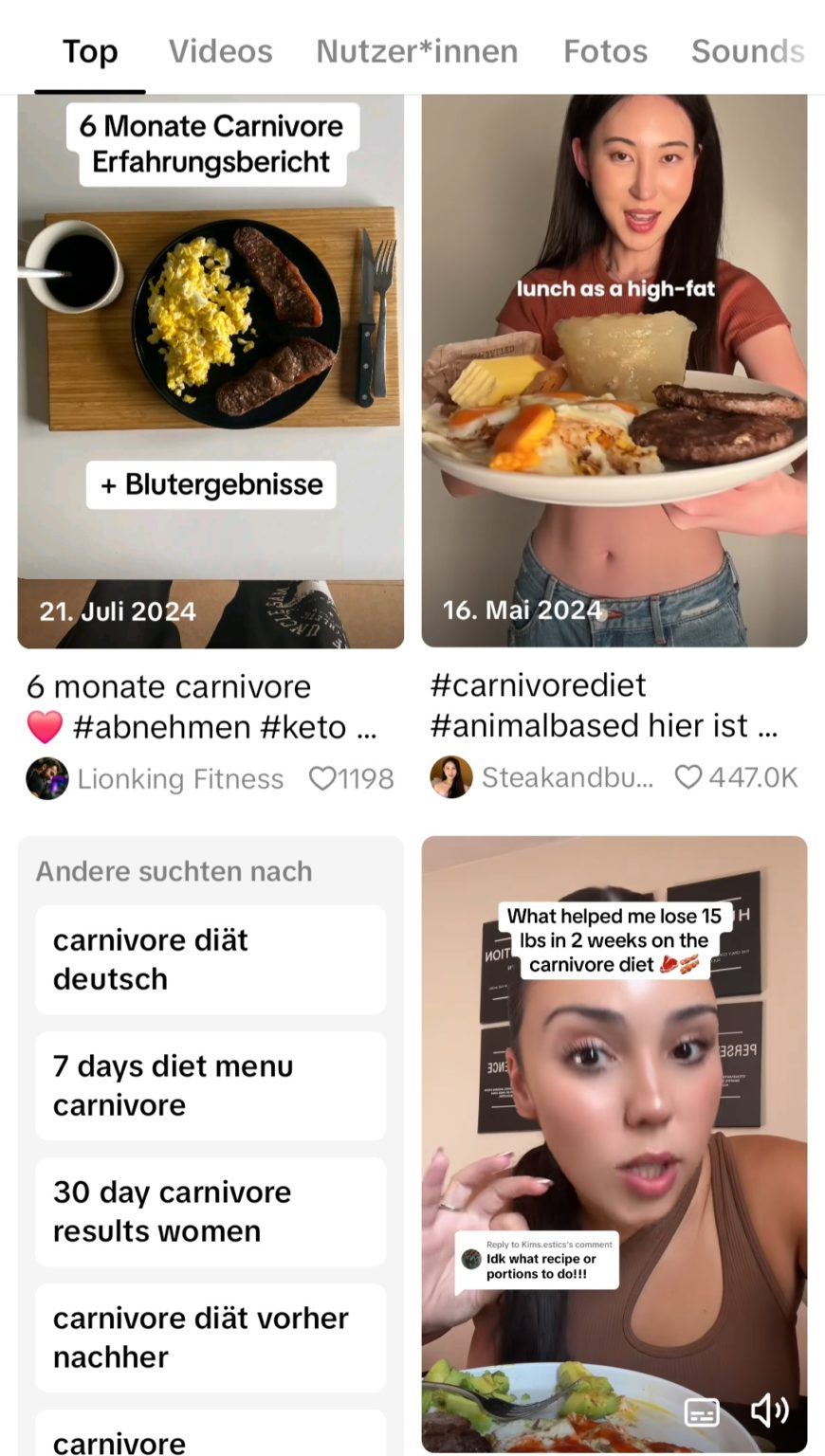The width and height of the screenshot is (825, 1456).
Task: Stay on the Top tab by clicking it
Action: [x=89, y=51]
